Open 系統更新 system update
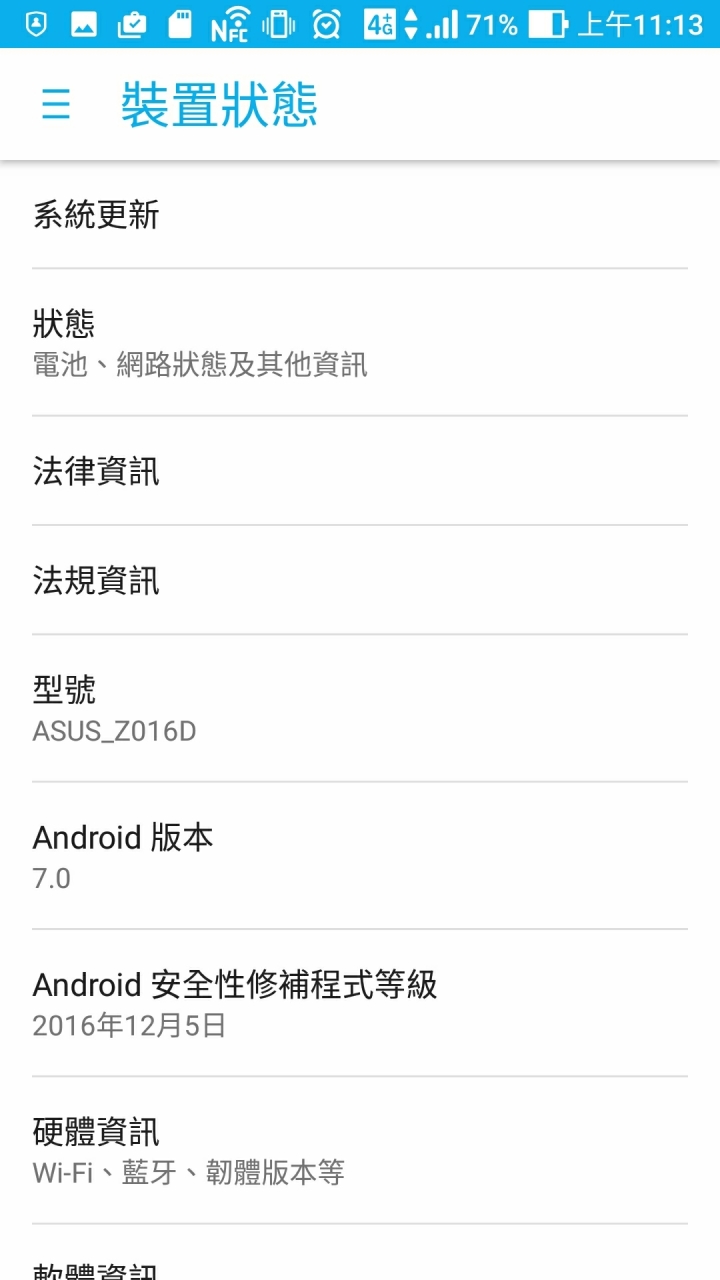This screenshot has height=1280, width=720. click(360, 214)
